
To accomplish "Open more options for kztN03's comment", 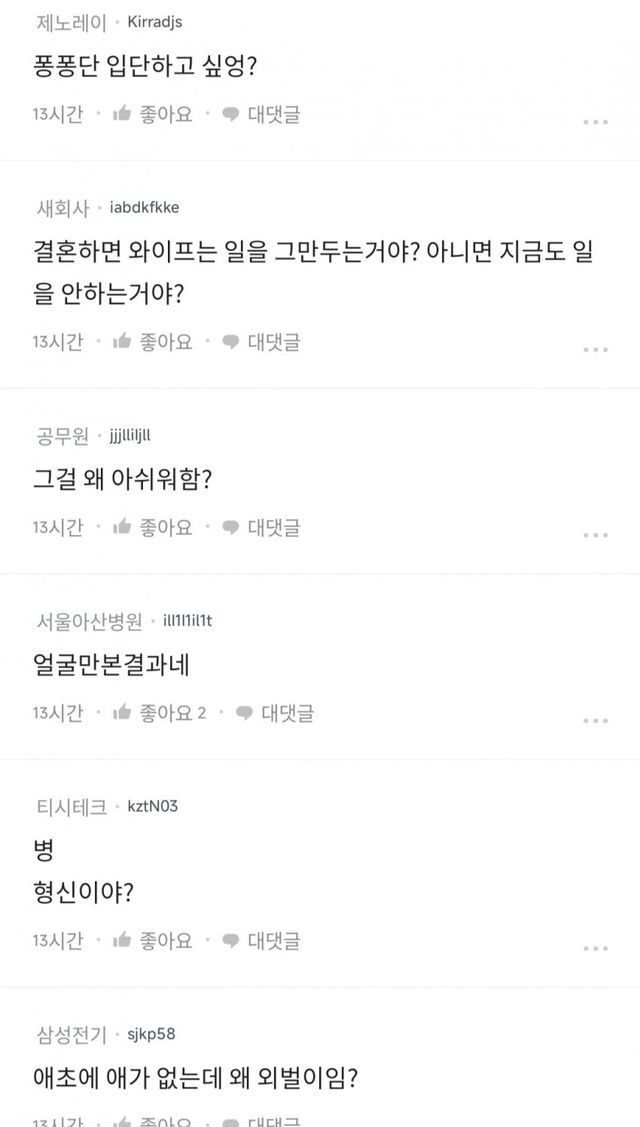I will click(595, 949).
